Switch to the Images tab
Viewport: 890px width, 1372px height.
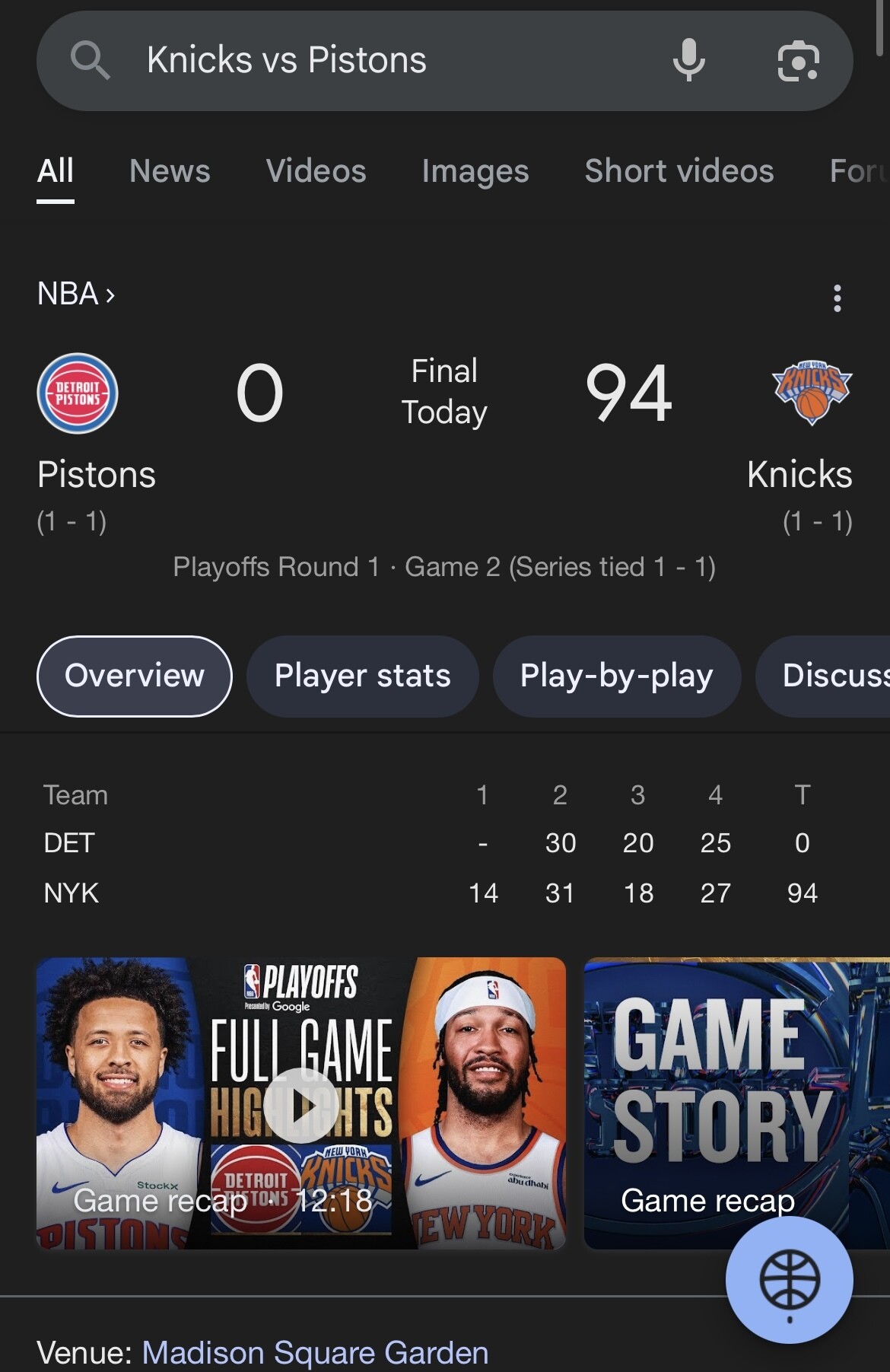pyautogui.click(x=475, y=171)
